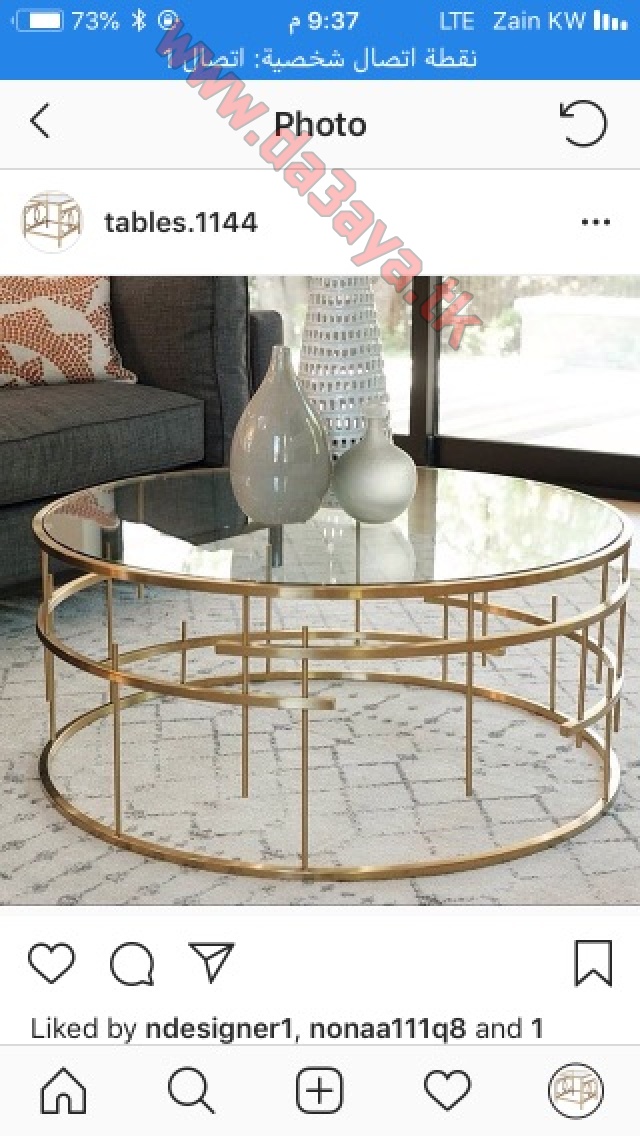Screen dimensions: 640x1136
Task: Go to my profile tab
Action: 575,1090
